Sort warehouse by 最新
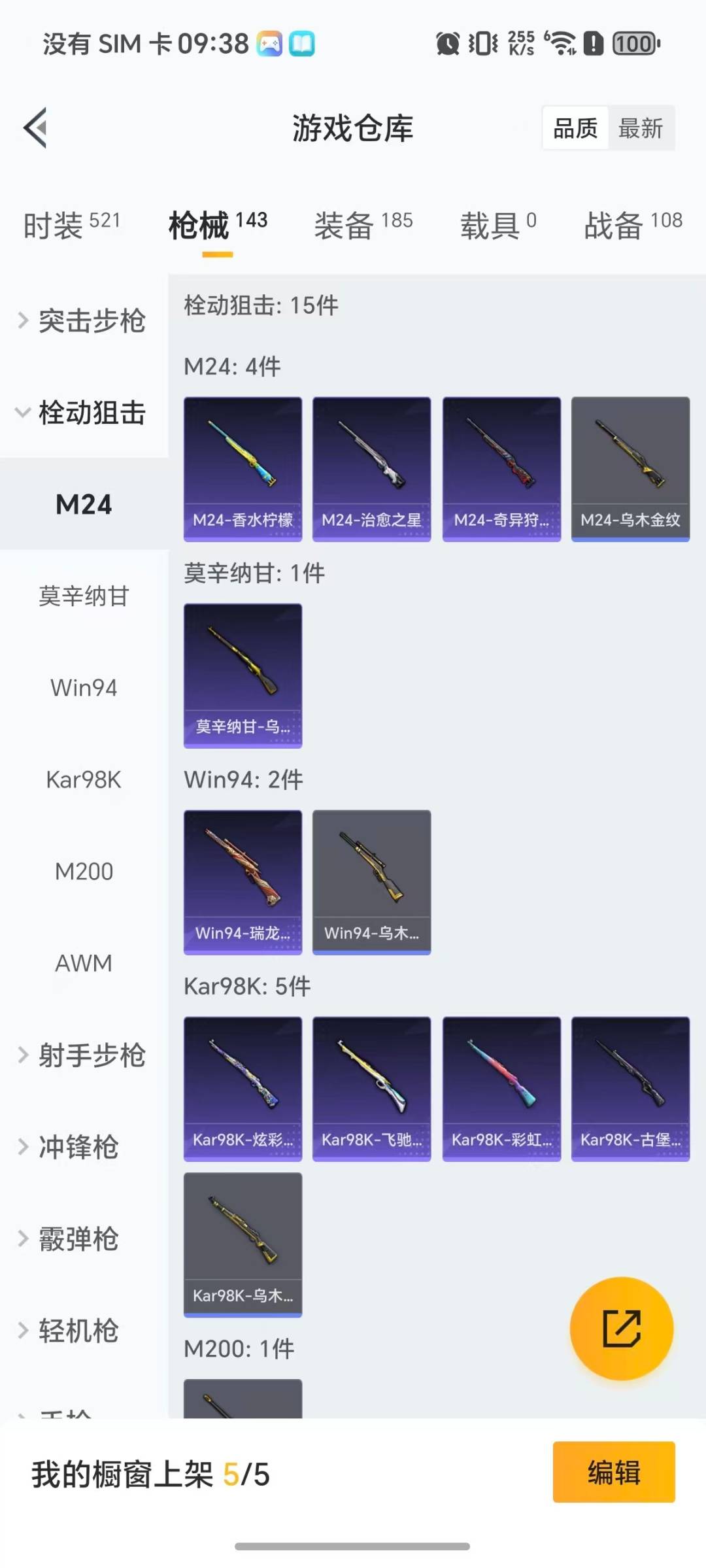 click(x=641, y=128)
